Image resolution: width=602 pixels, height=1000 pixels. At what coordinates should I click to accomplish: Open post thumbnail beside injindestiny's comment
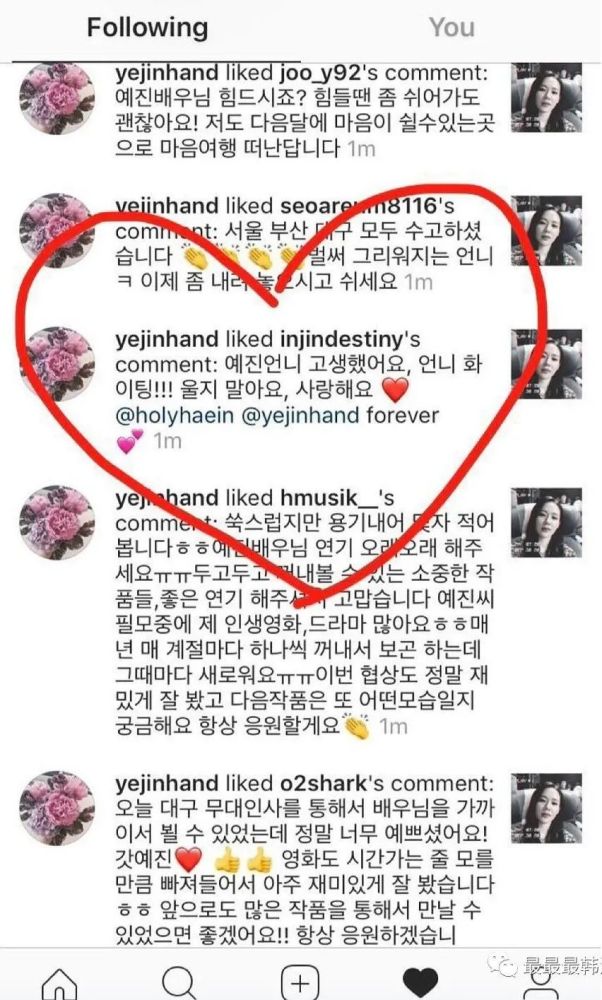point(547,364)
